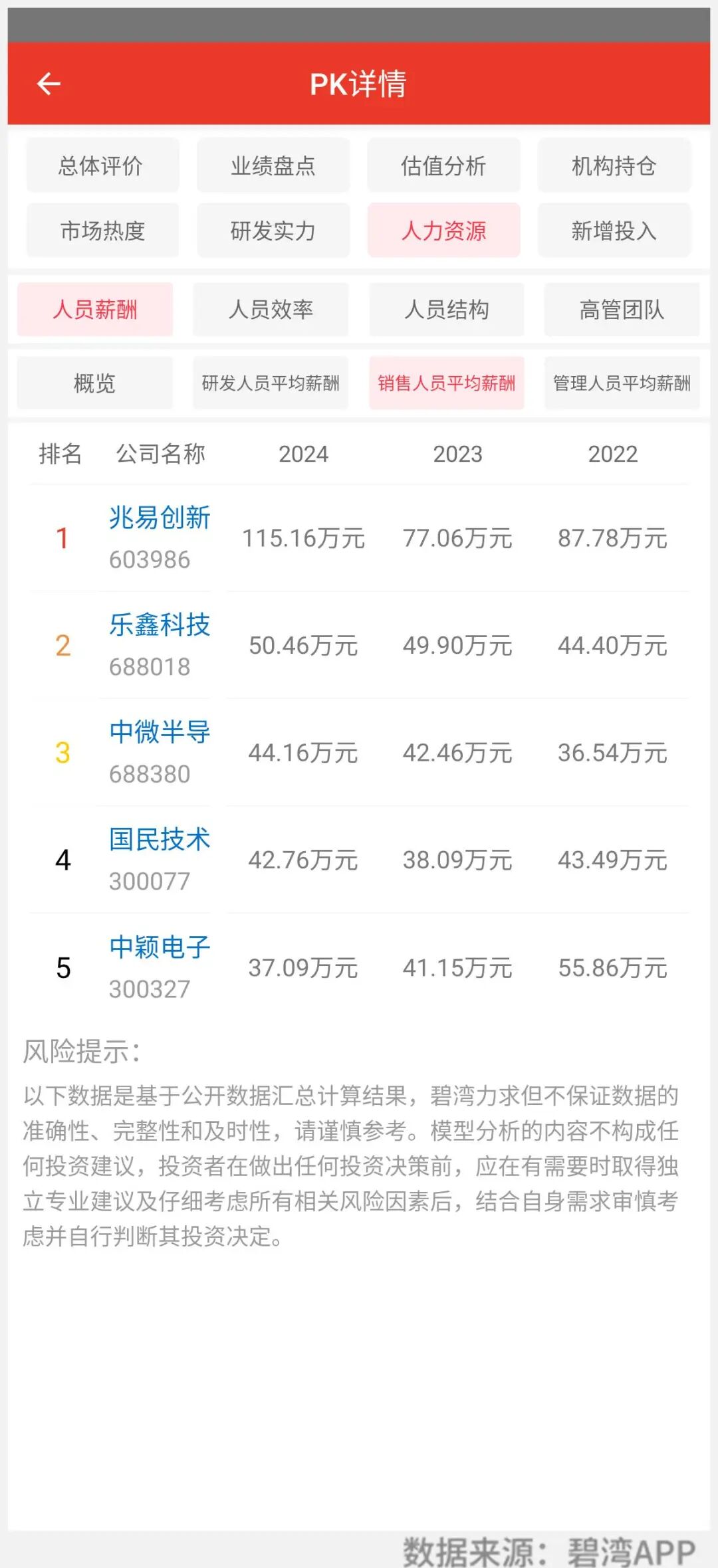
Task: Open the 业绩盘点 section
Action: point(273,166)
